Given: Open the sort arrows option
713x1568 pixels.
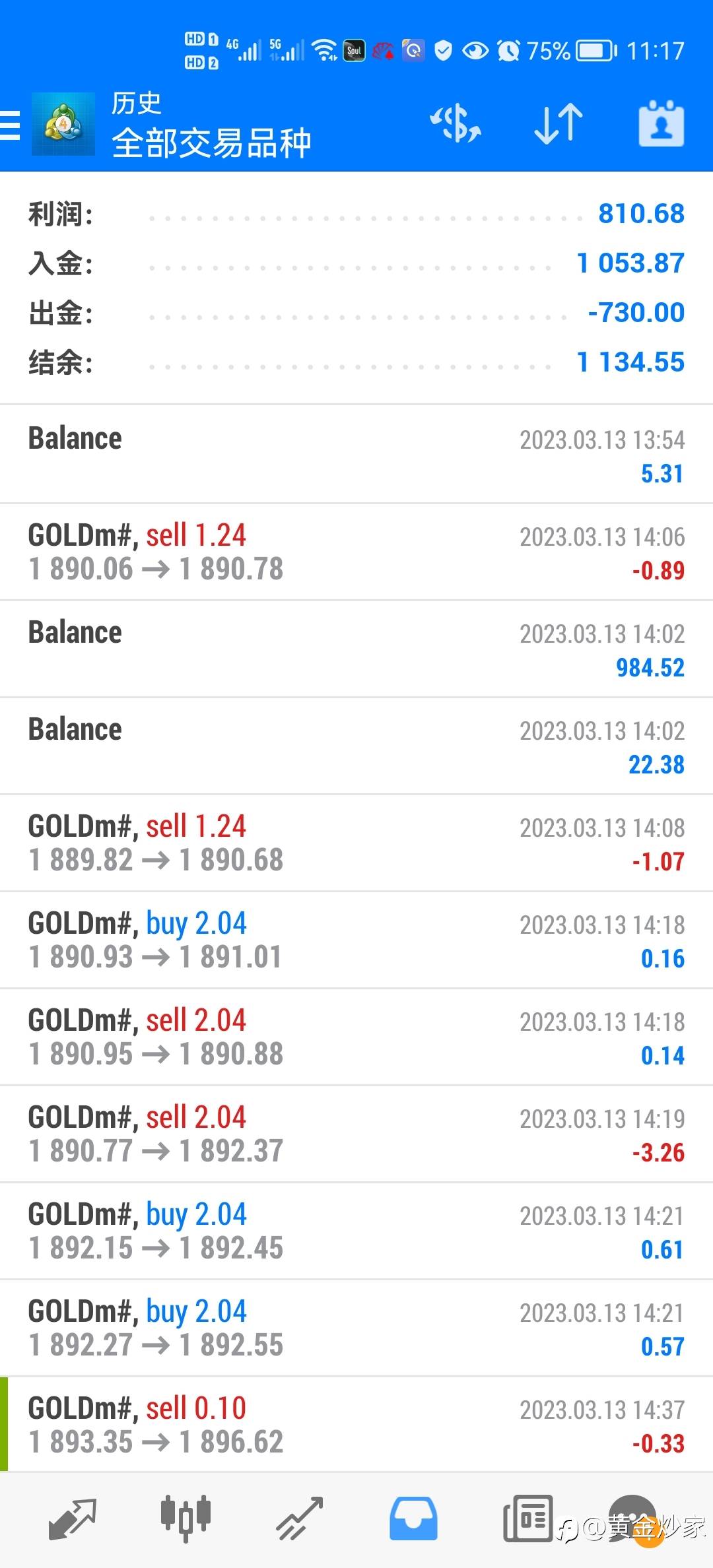Looking at the screenshot, I should [x=559, y=123].
